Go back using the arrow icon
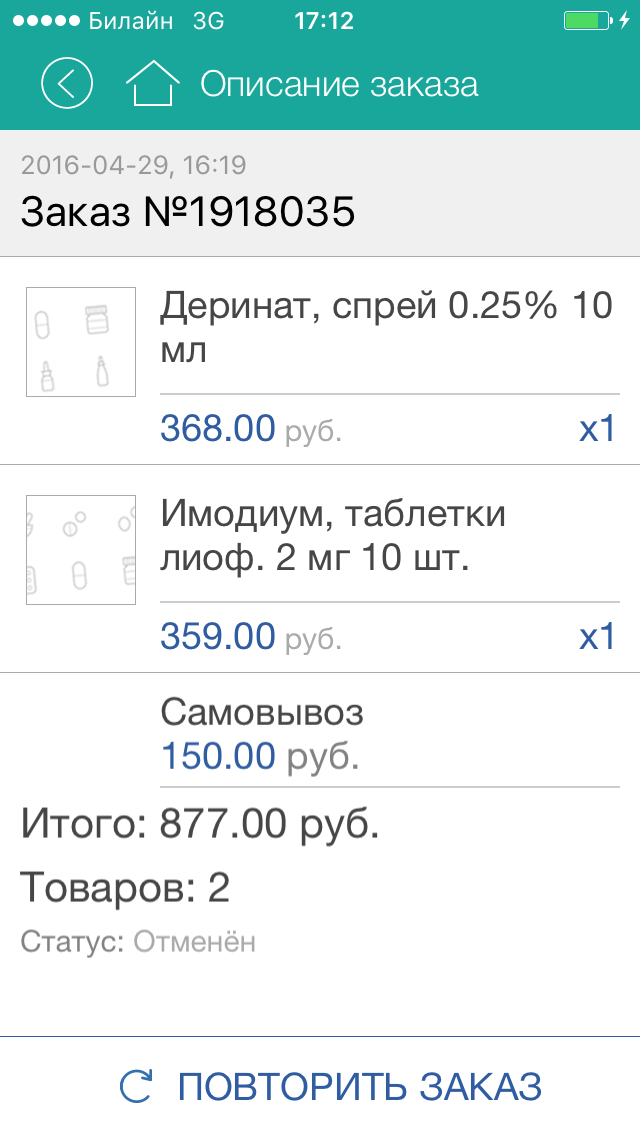 (67, 83)
